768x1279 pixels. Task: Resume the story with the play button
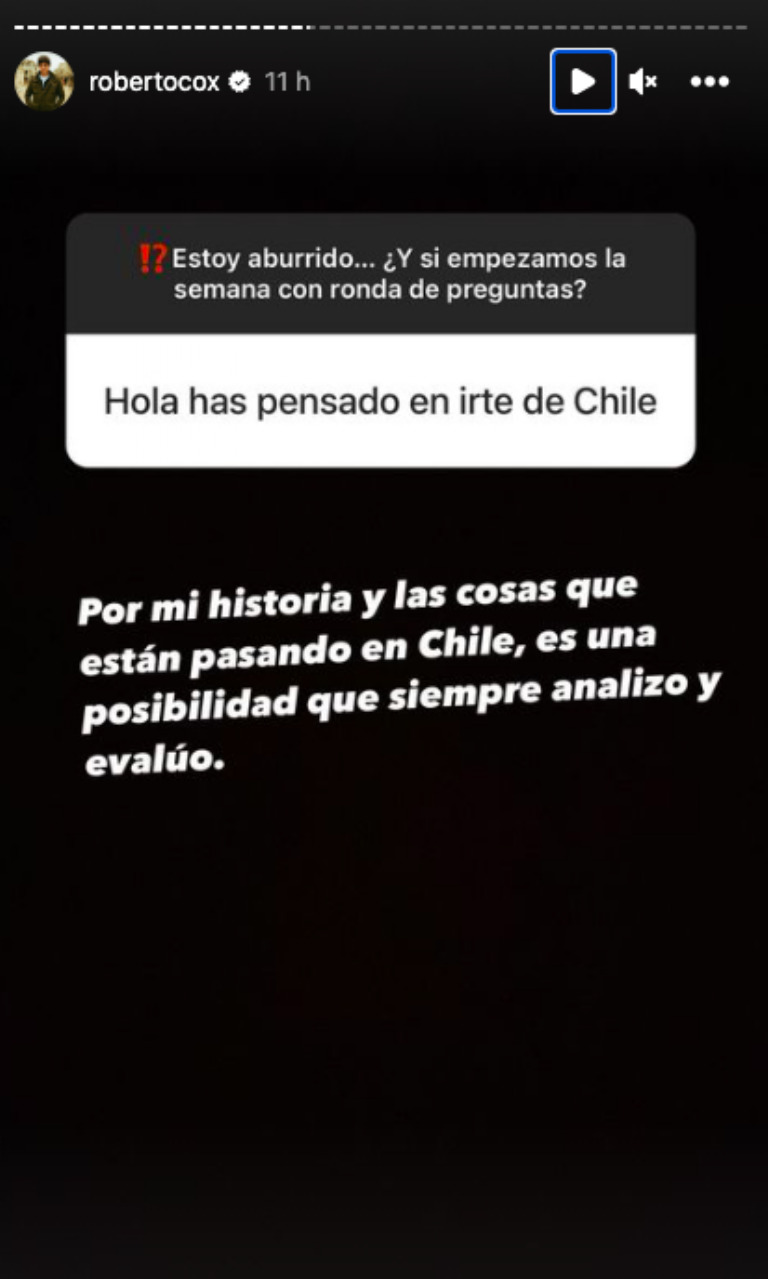pos(583,82)
